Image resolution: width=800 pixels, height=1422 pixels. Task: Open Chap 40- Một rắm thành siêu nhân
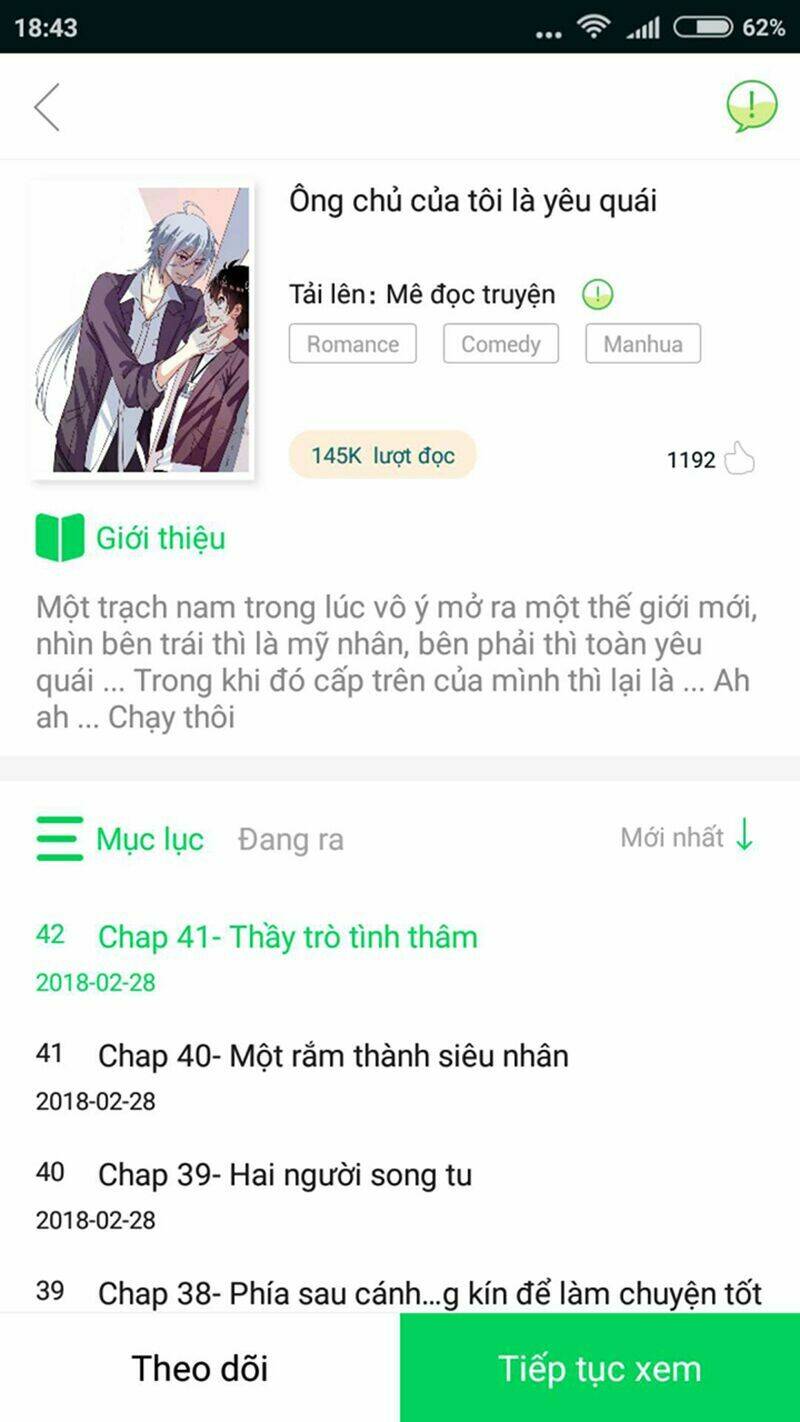click(x=330, y=1055)
